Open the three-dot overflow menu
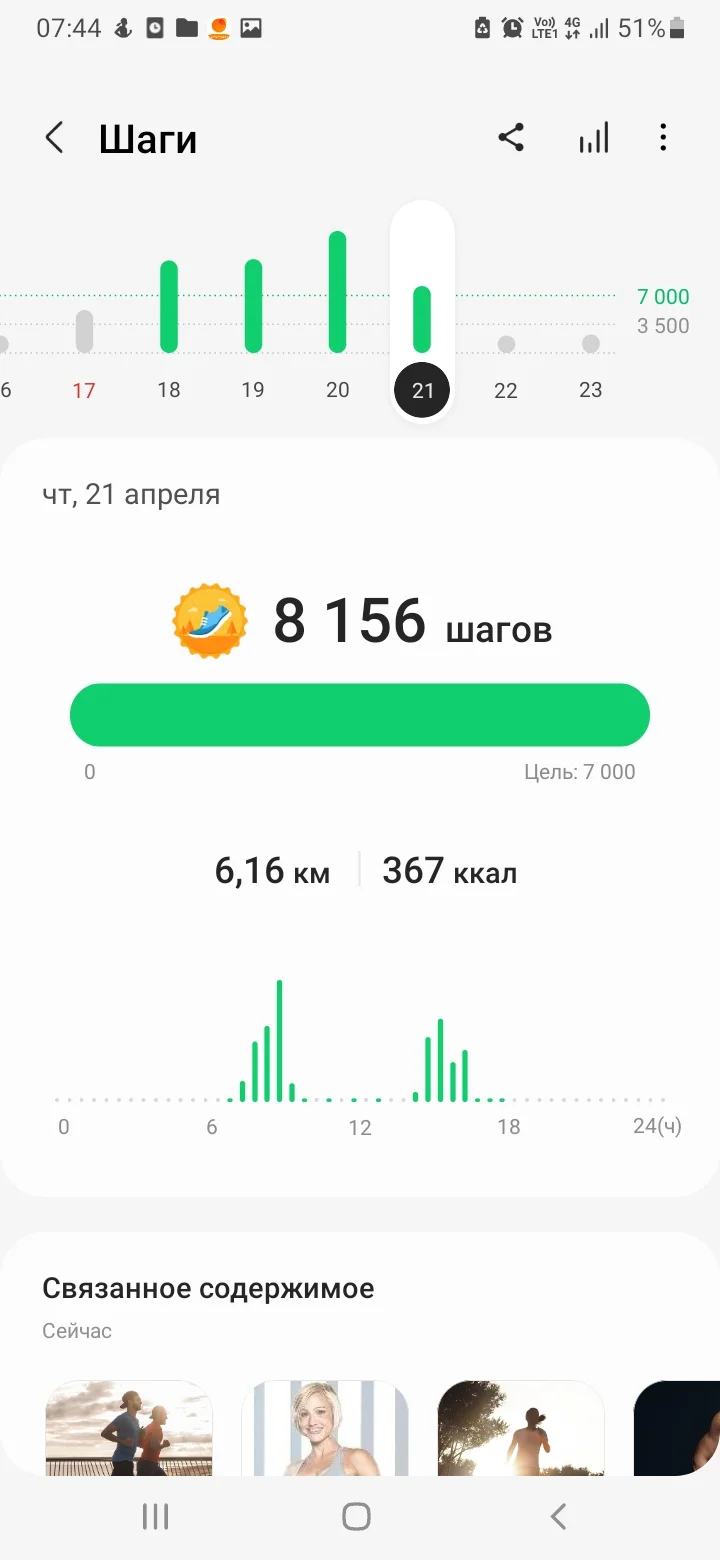The height and width of the screenshot is (1560, 720). 663,138
